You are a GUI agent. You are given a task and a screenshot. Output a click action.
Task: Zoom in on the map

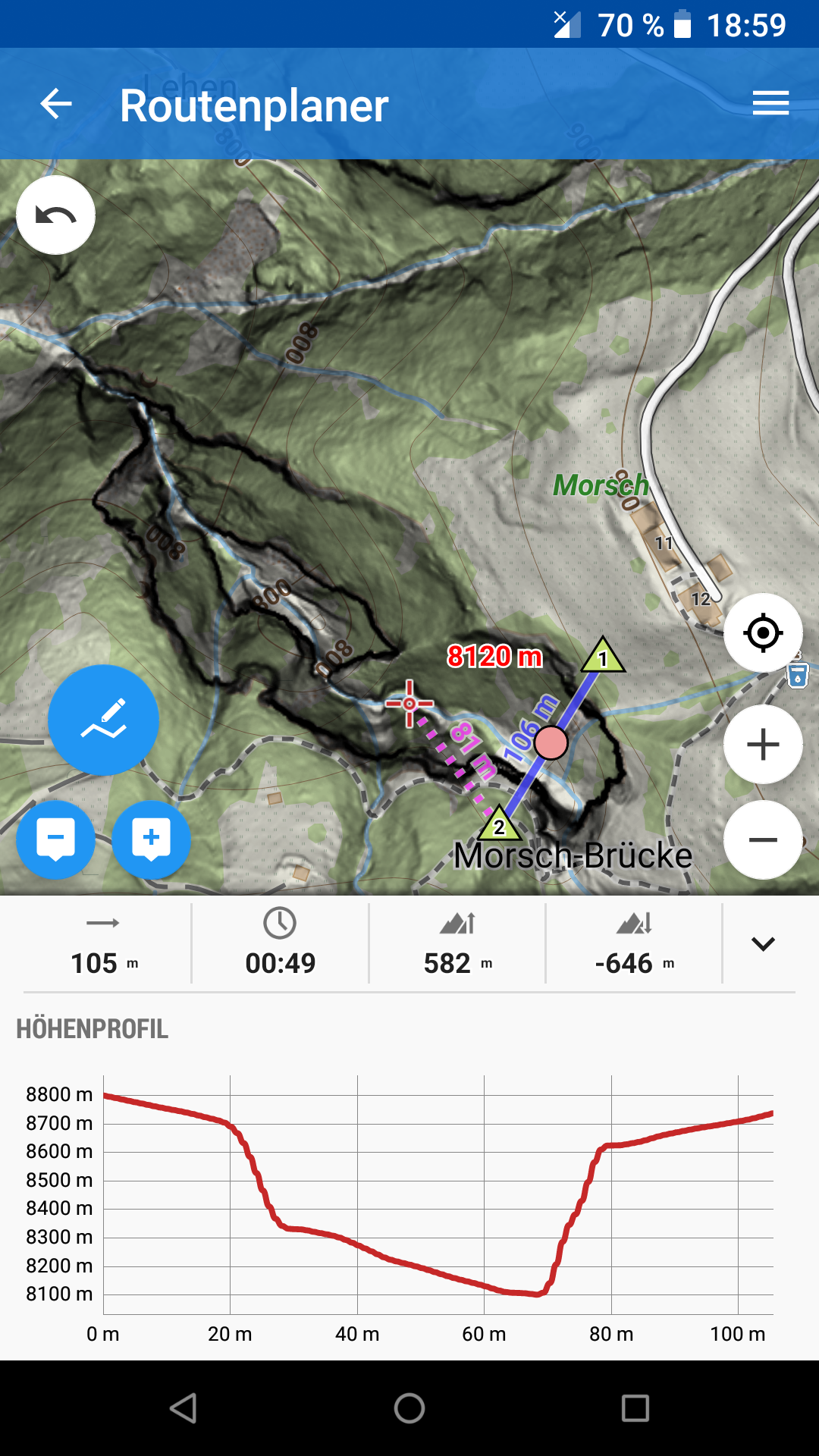763,745
